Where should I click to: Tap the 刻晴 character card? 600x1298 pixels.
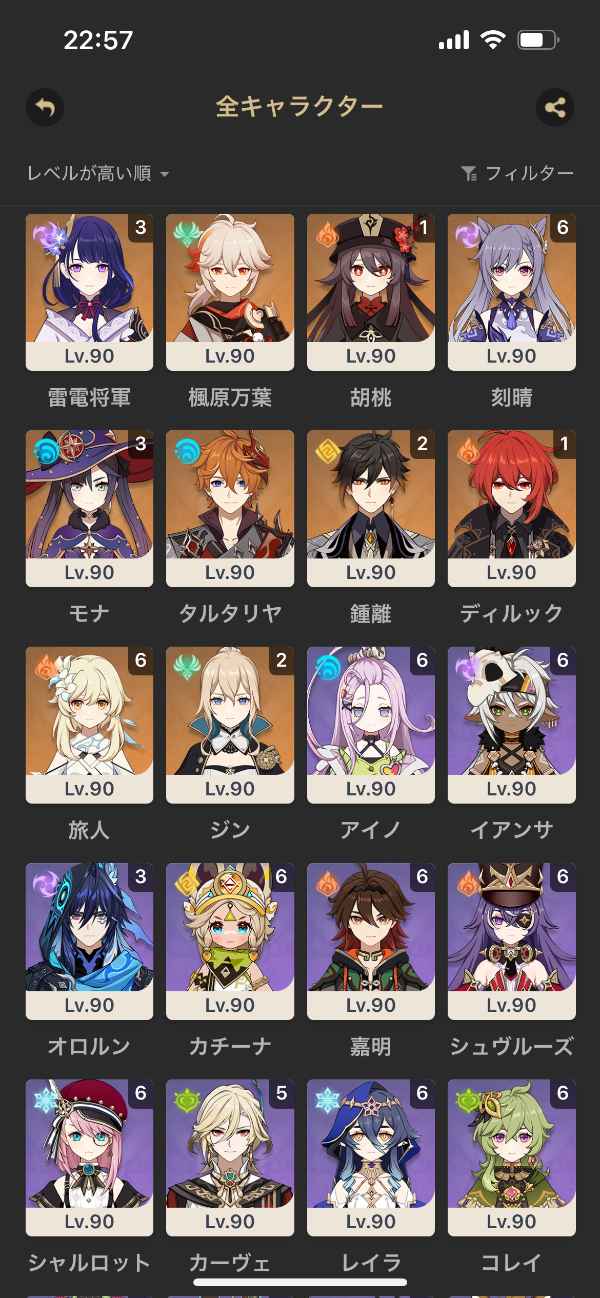[512, 291]
